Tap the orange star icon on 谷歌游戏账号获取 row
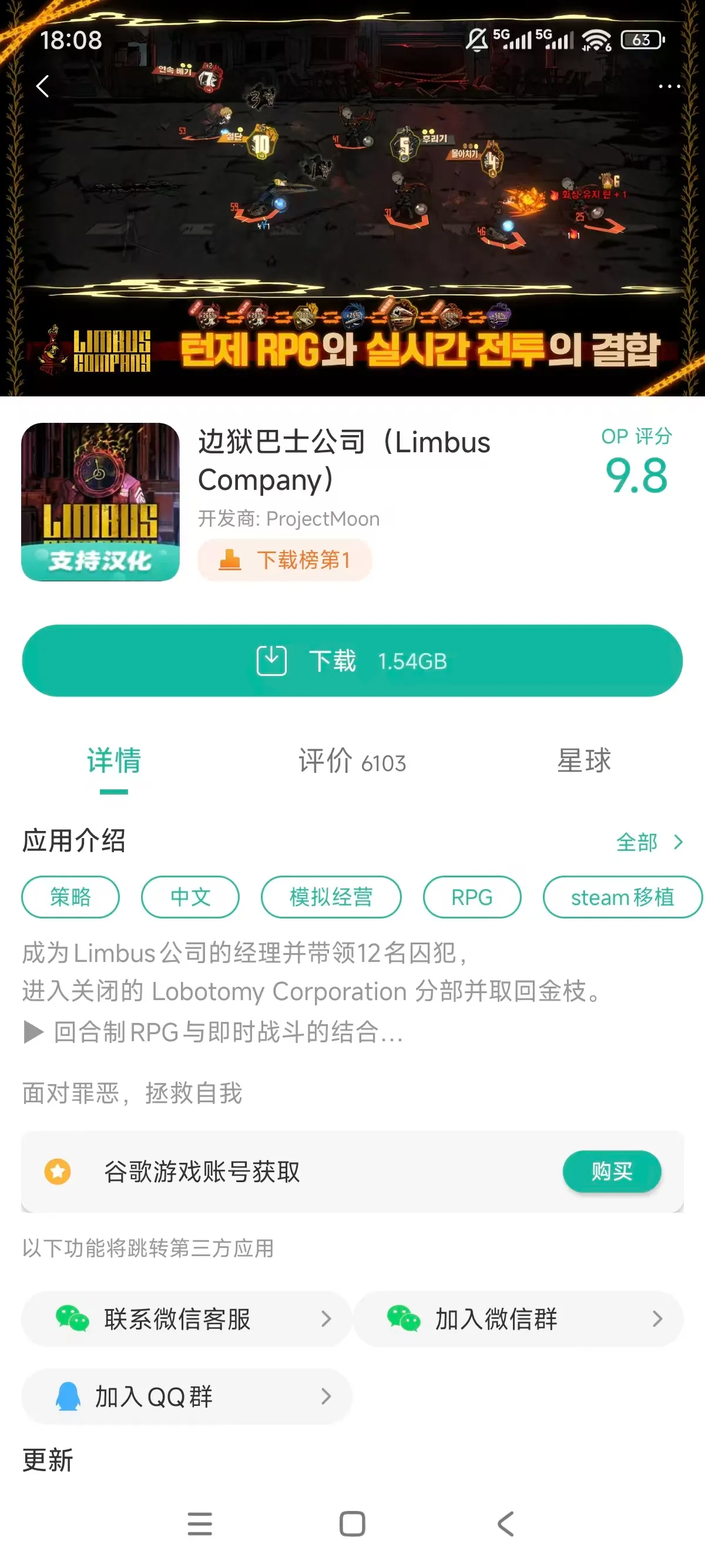Screen dimensions: 705x1568 56,1171
